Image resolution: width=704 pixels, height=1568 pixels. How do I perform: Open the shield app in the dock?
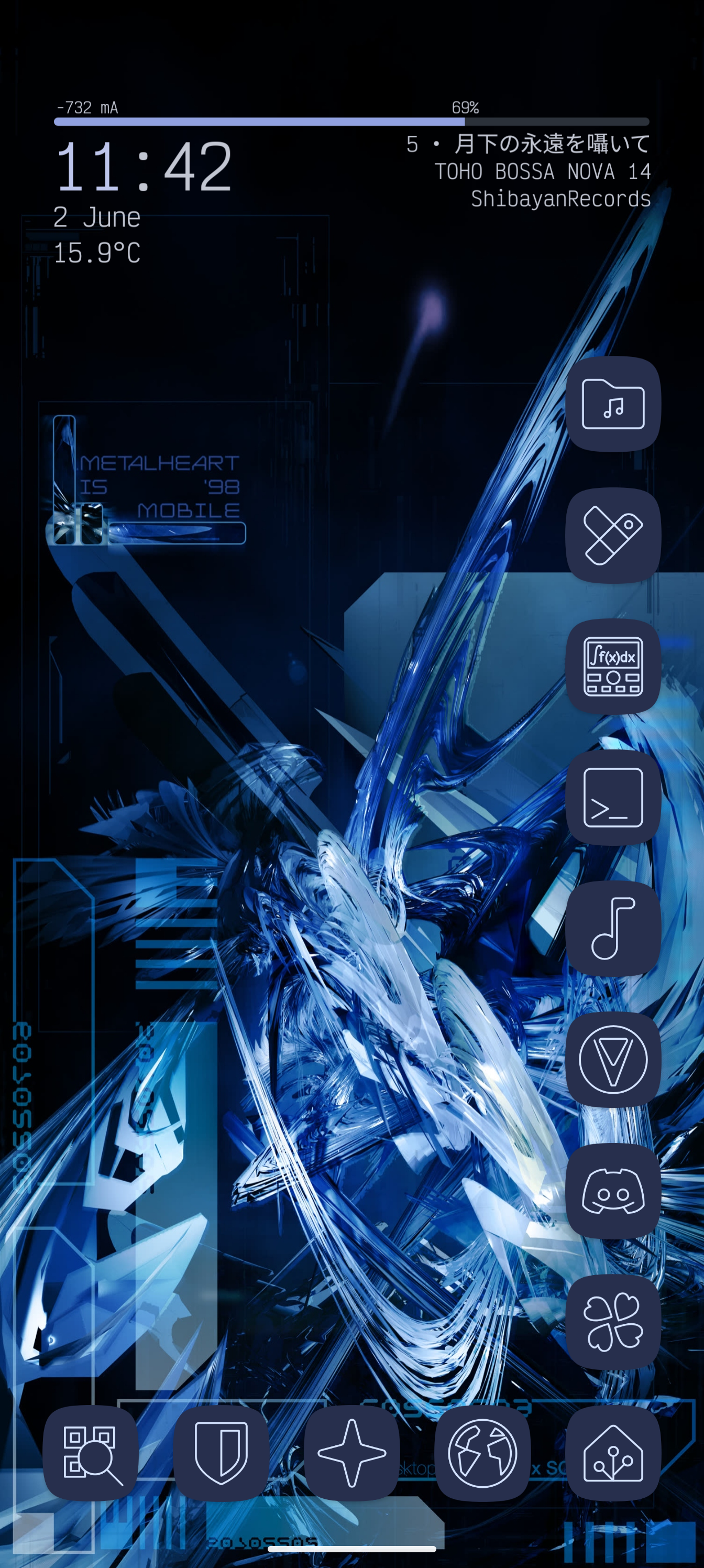[221, 1453]
